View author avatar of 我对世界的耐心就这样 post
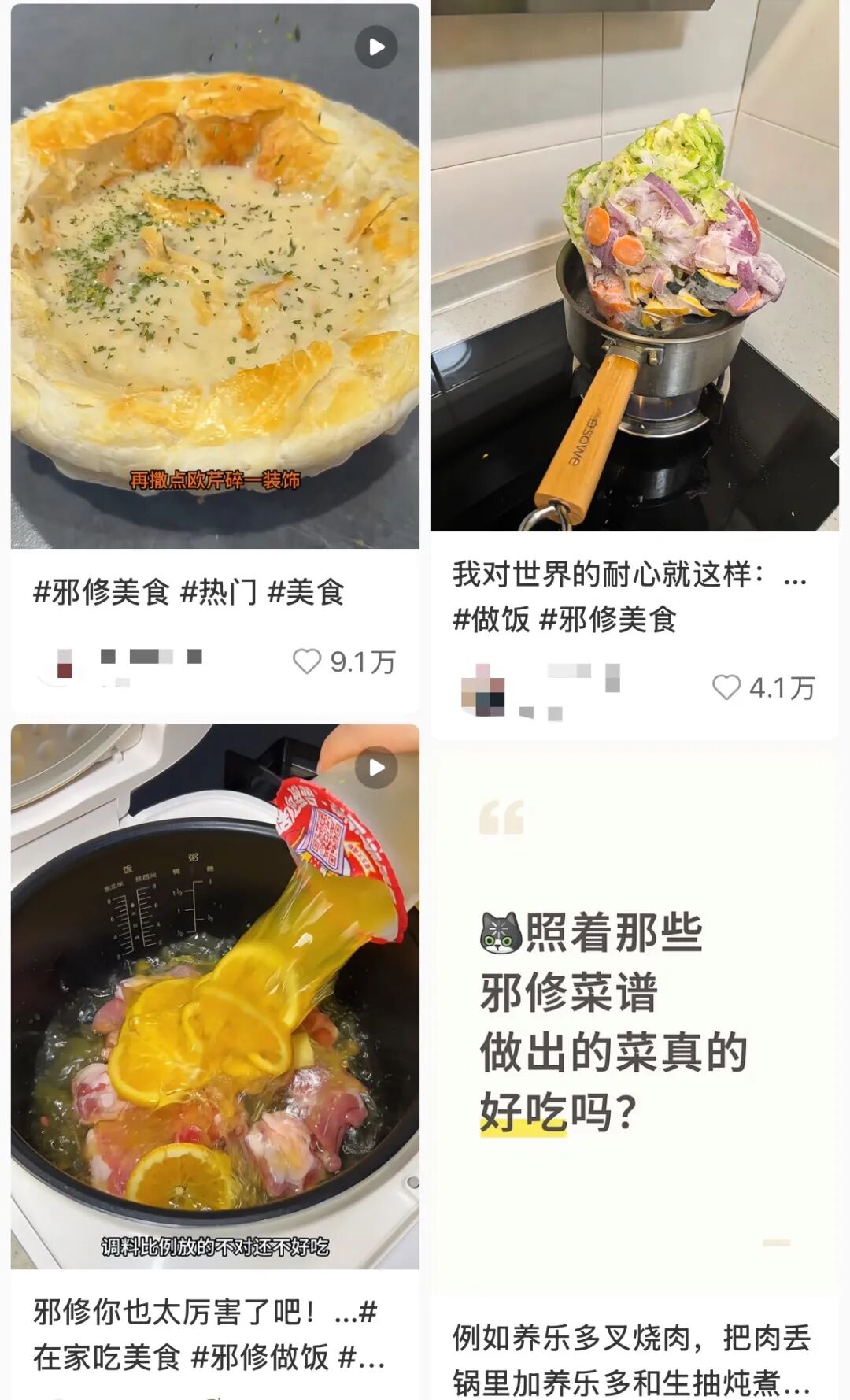 click(482, 691)
